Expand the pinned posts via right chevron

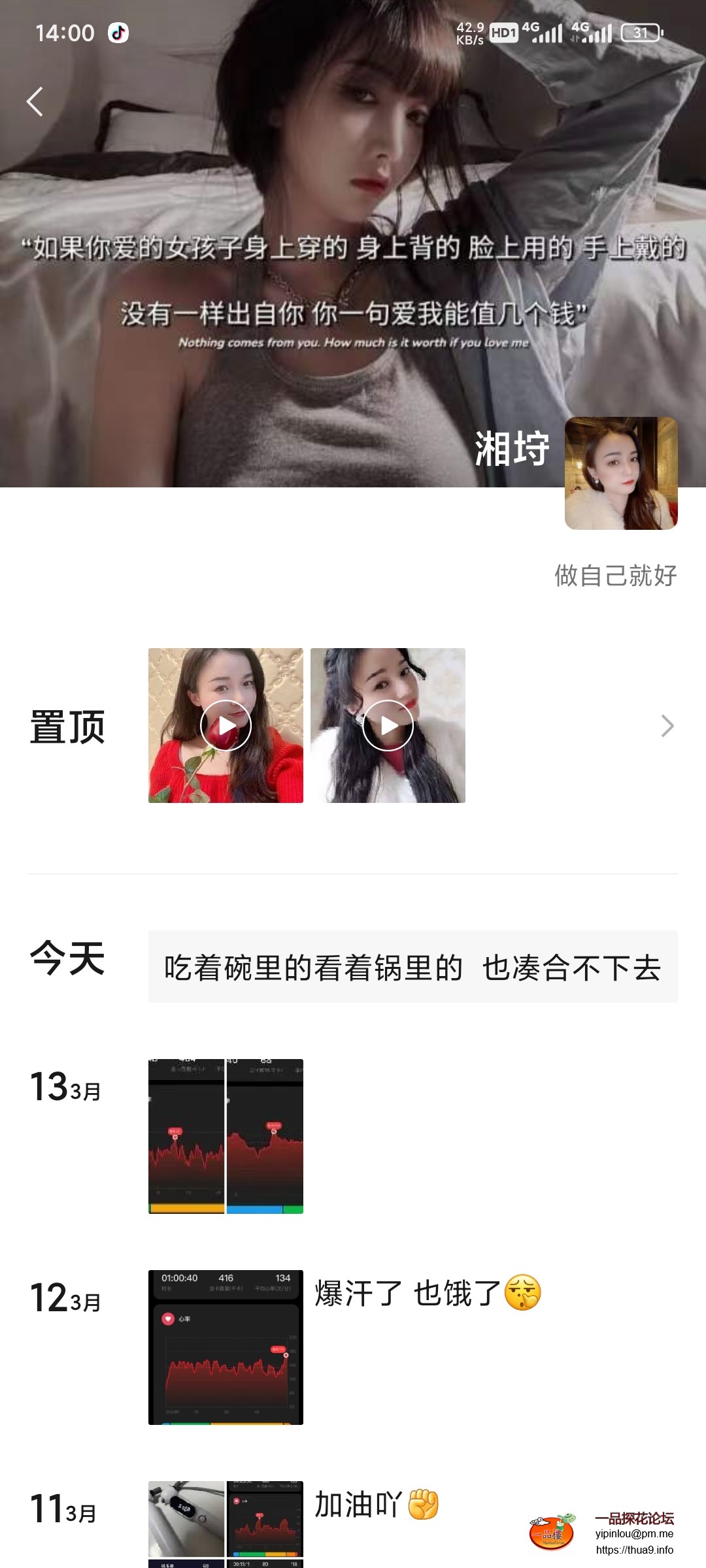pyautogui.click(x=665, y=726)
